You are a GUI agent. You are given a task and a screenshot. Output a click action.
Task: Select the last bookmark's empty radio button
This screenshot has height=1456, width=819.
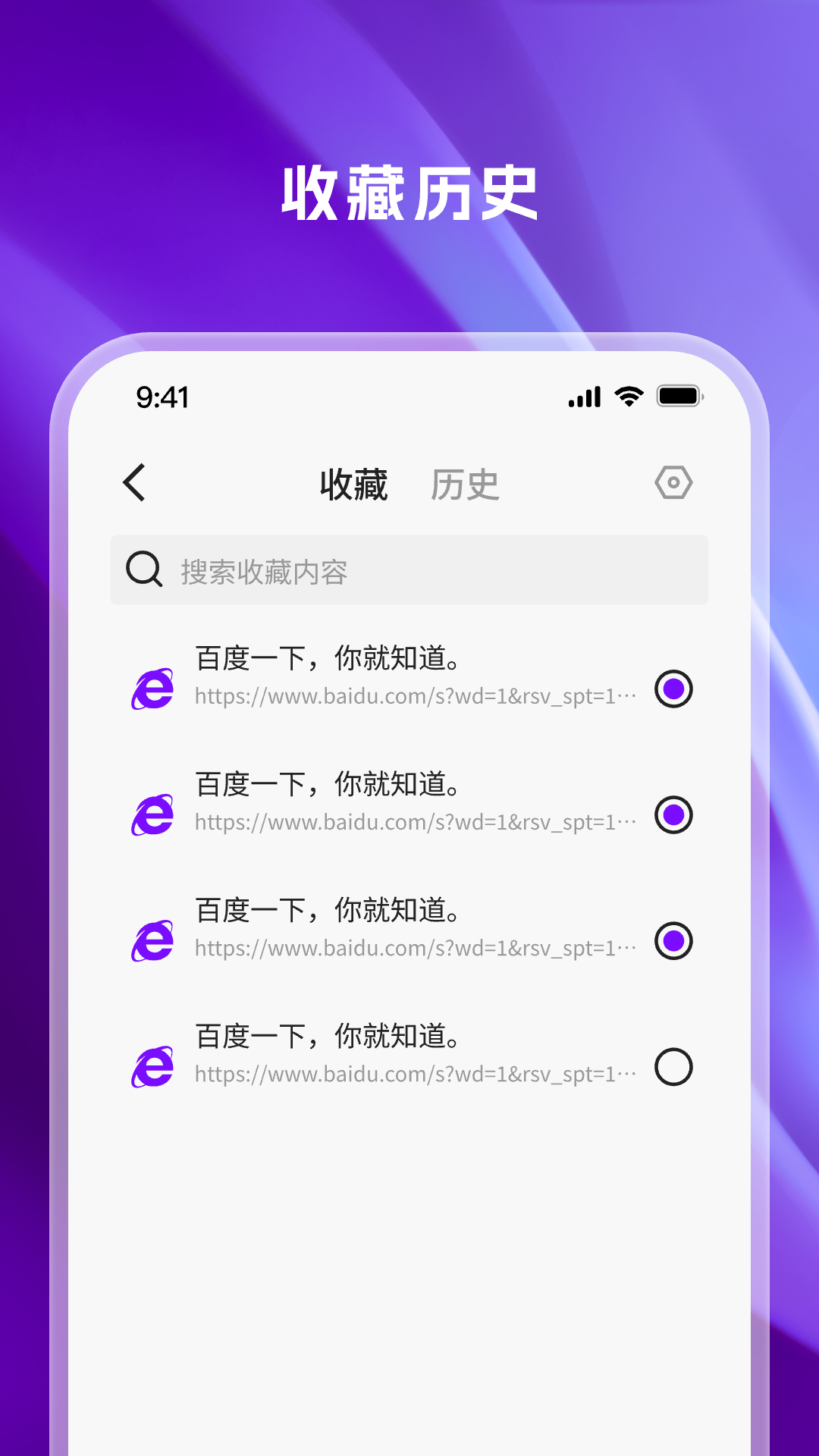(673, 1066)
